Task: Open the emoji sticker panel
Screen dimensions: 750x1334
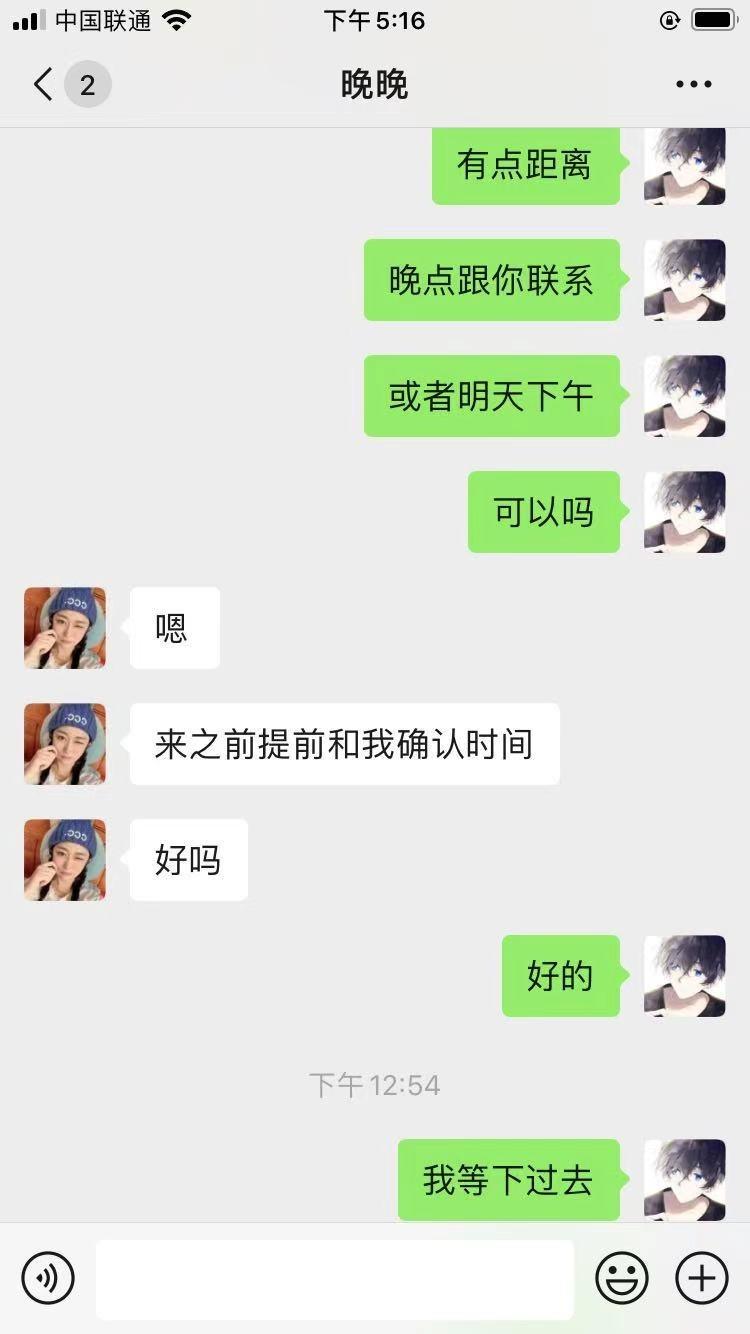Action: pyautogui.click(x=622, y=1278)
